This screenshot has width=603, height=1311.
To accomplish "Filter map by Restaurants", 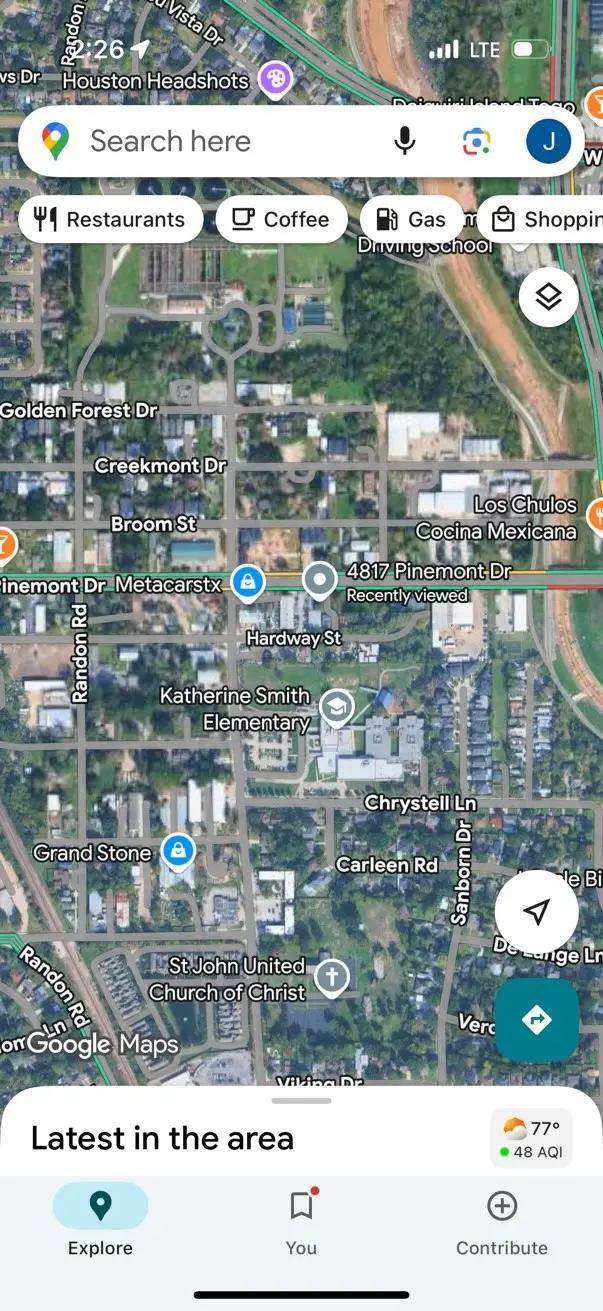I will tap(110, 220).
